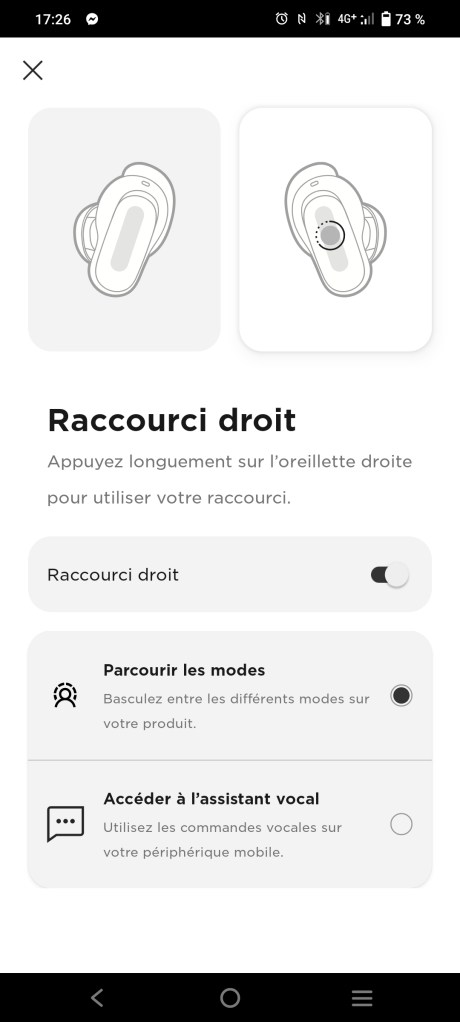Toggle the Raccourci droit switch
This screenshot has height=1022, width=460.
click(390, 575)
